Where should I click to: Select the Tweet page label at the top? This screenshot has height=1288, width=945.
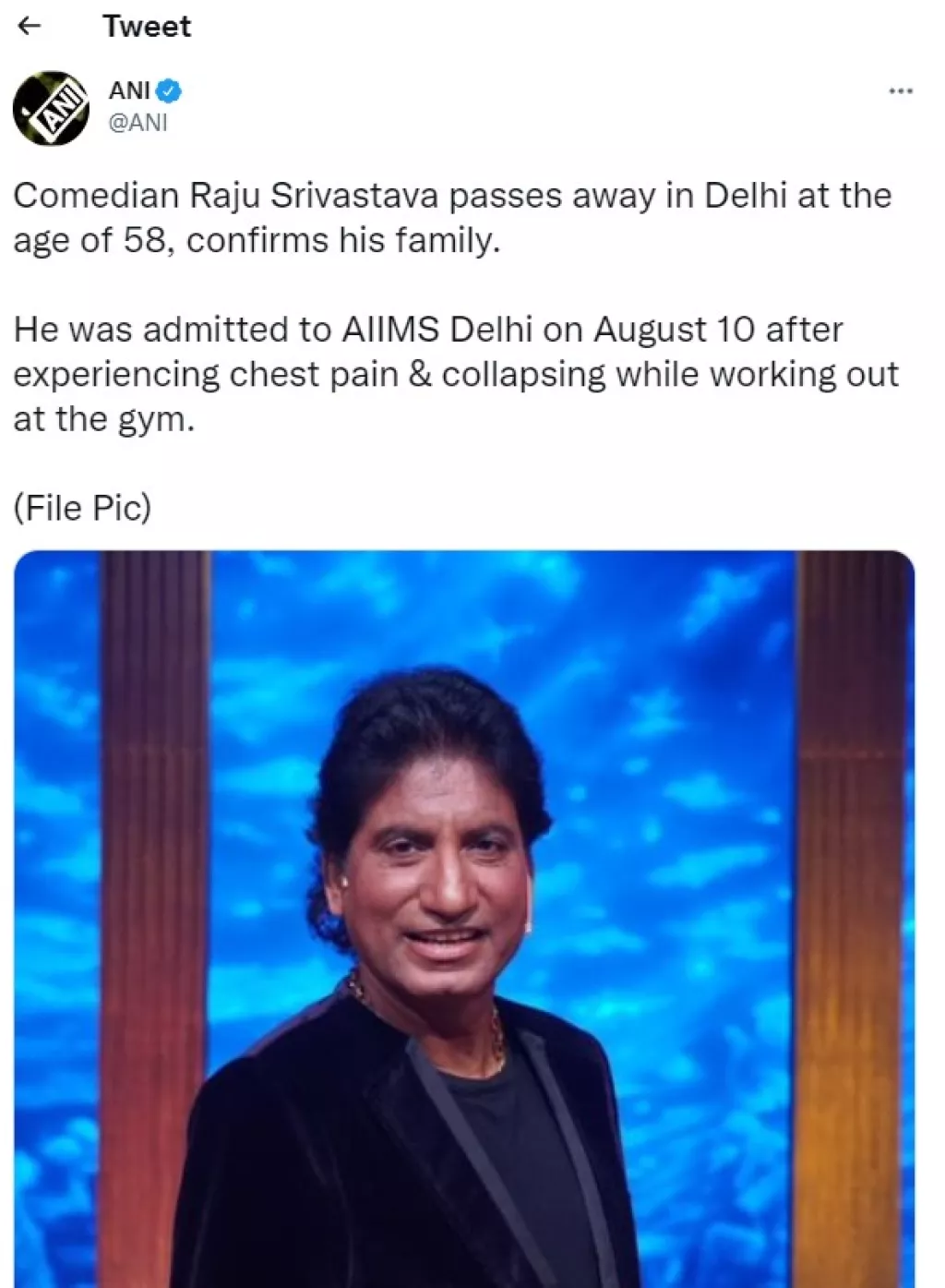coord(148,26)
